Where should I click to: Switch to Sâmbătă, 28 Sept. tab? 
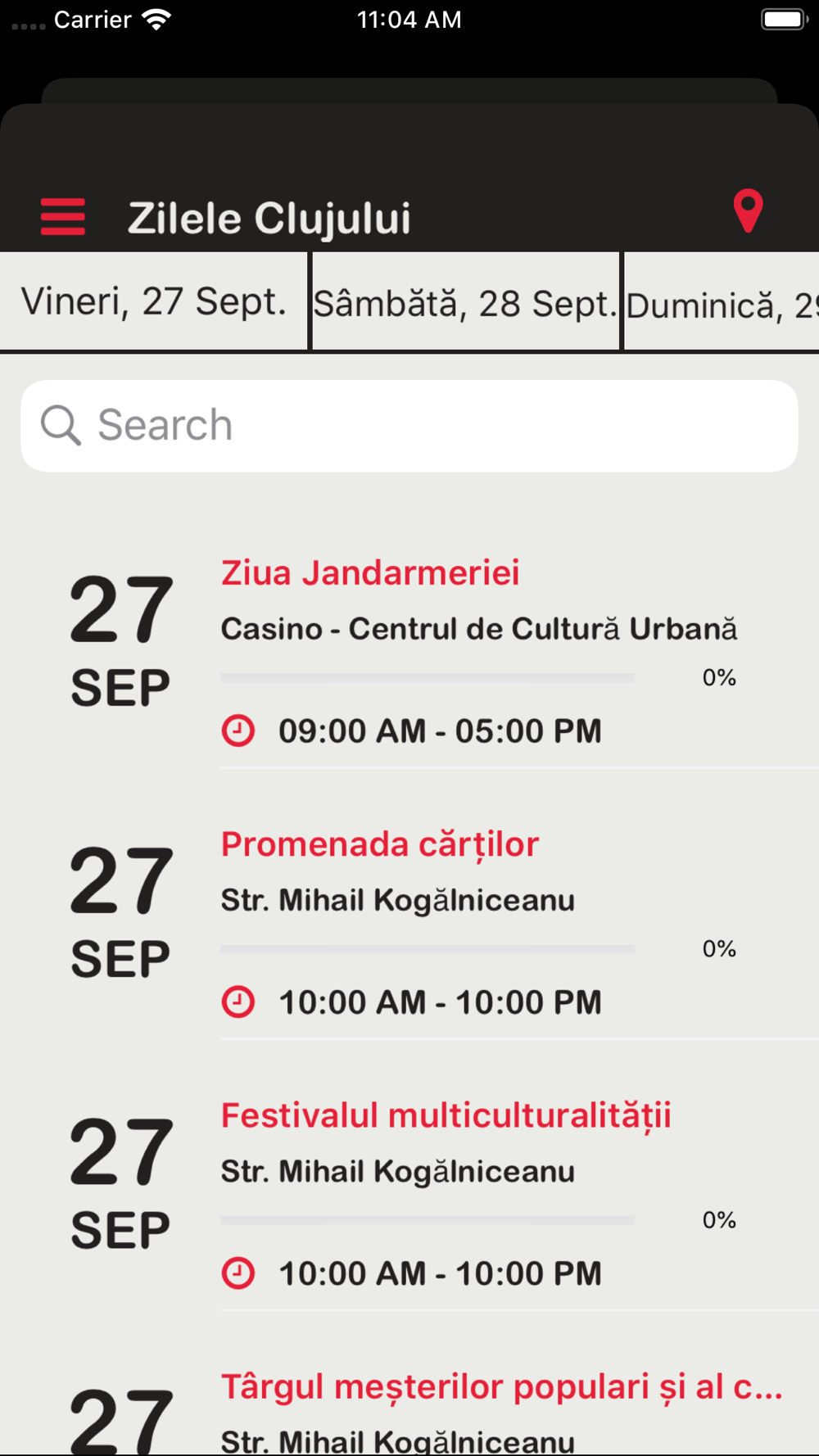click(x=466, y=302)
